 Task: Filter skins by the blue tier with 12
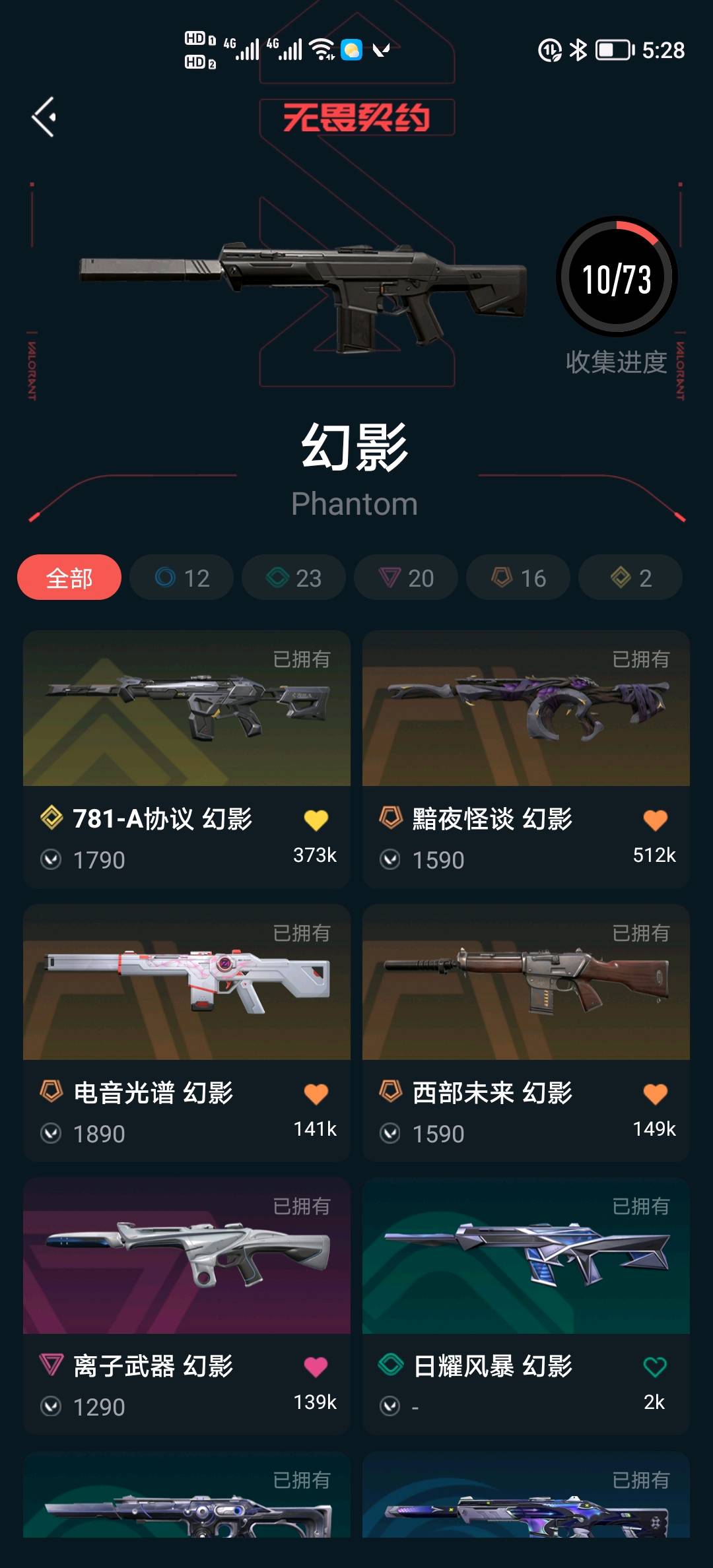[182, 577]
